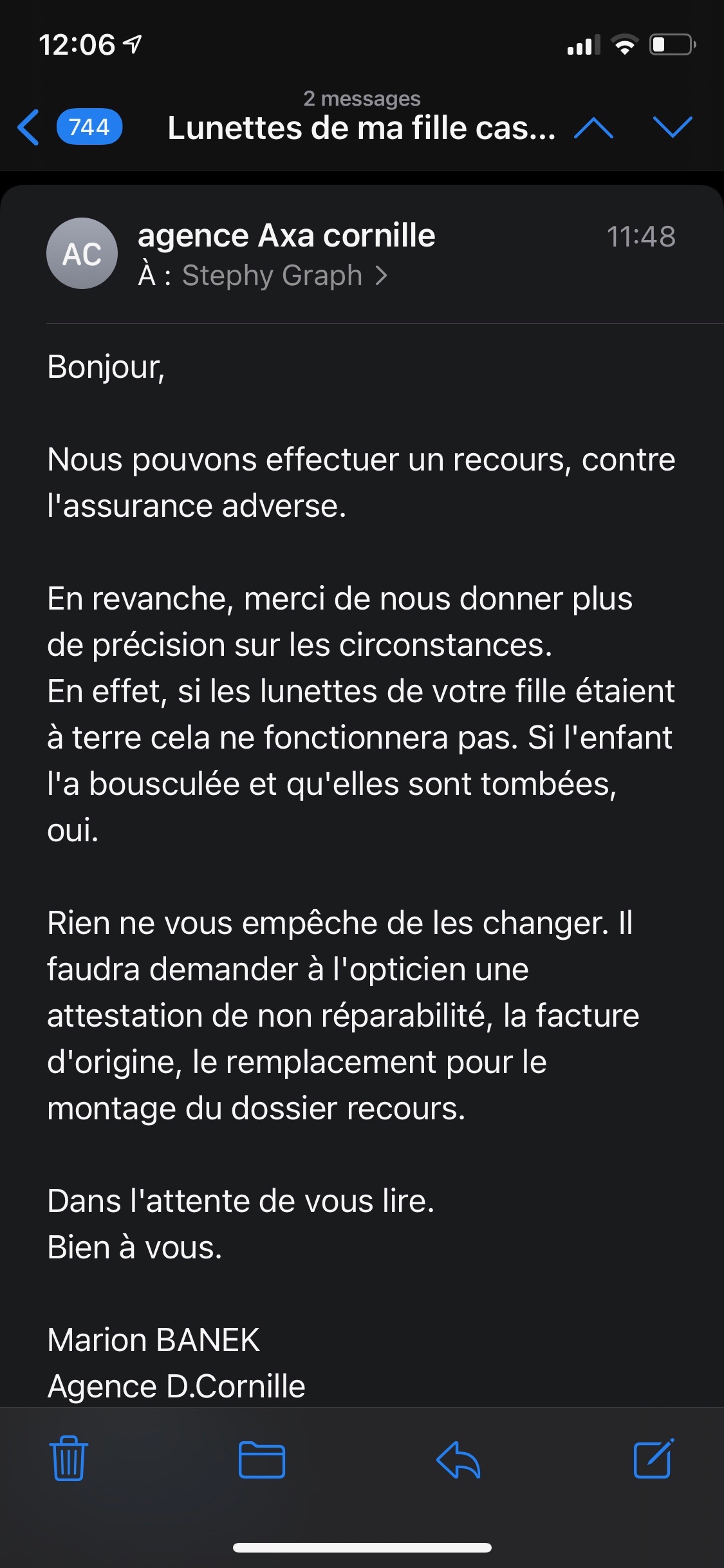Image resolution: width=724 pixels, height=1568 pixels.
Task: Move this email to a folder
Action: point(262,1459)
